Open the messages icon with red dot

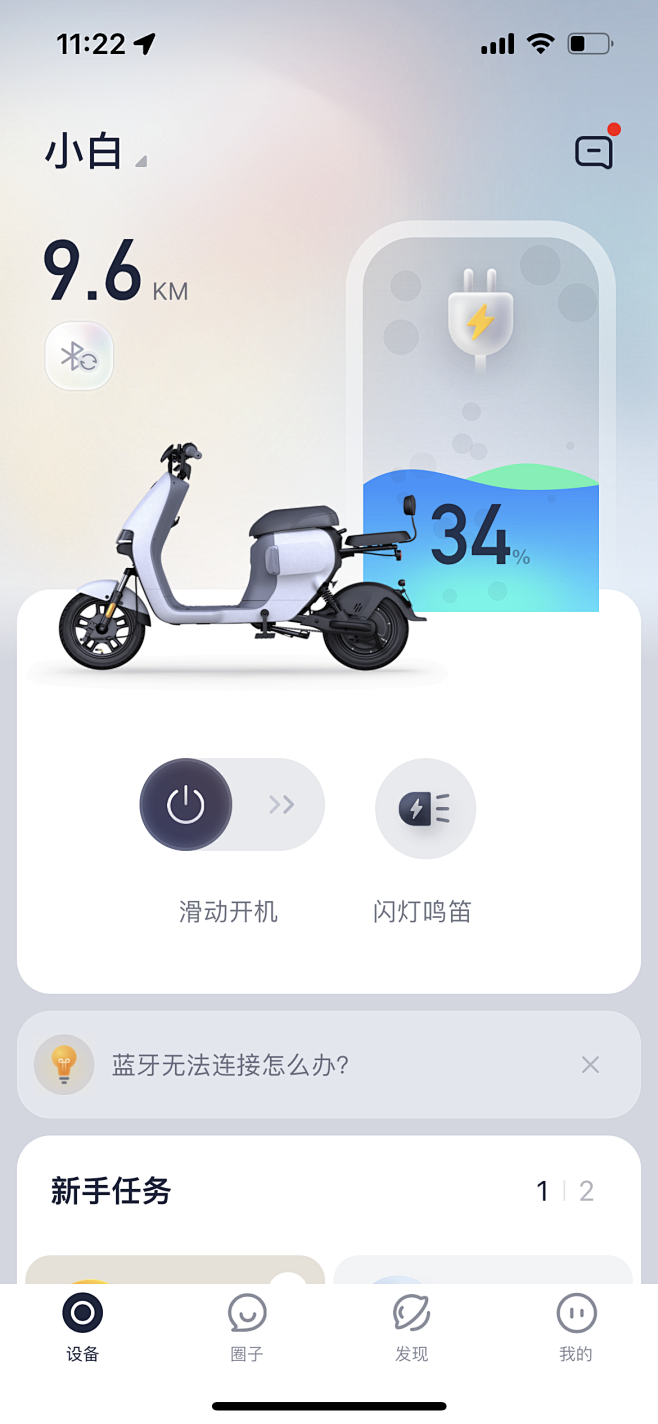tap(593, 152)
